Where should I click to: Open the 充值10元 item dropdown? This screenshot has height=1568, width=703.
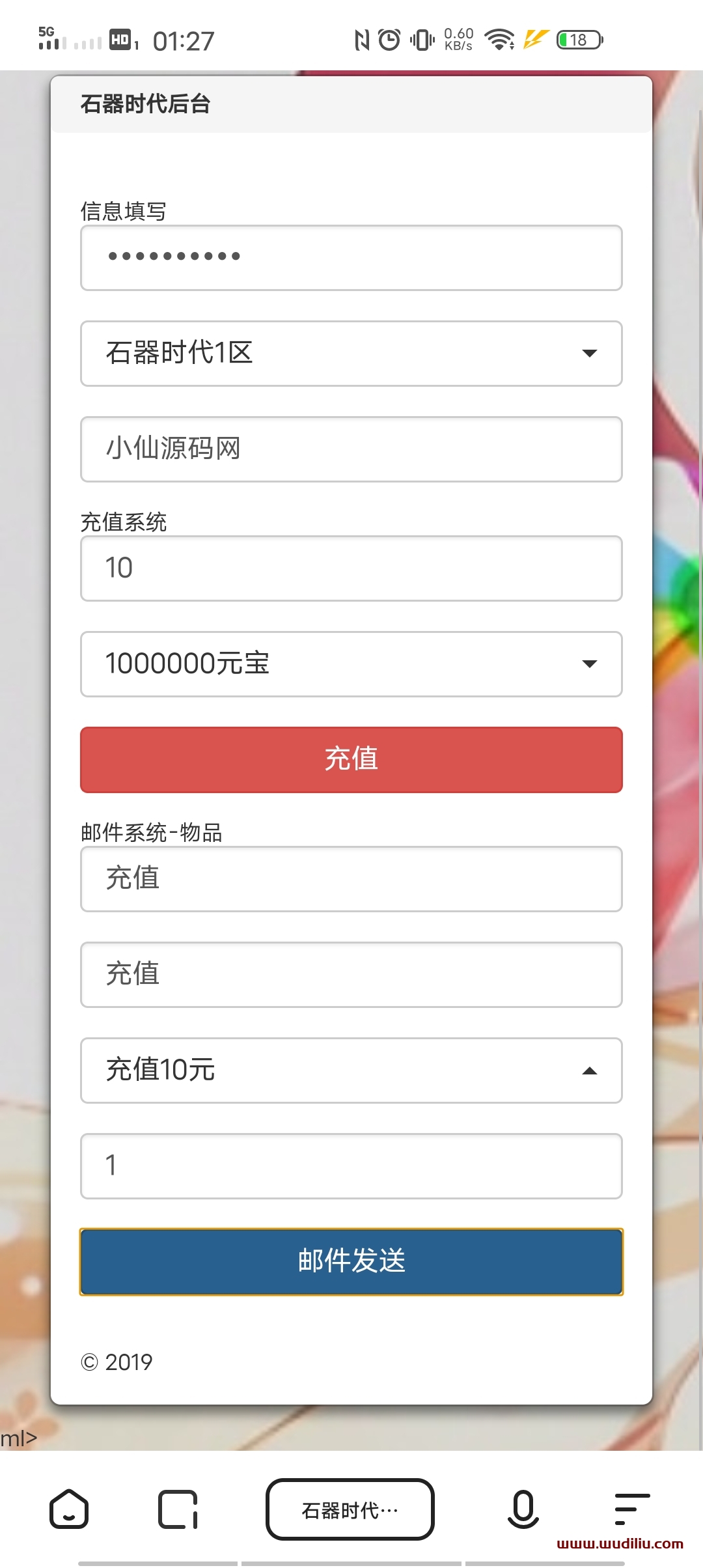tap(351, 1071)
